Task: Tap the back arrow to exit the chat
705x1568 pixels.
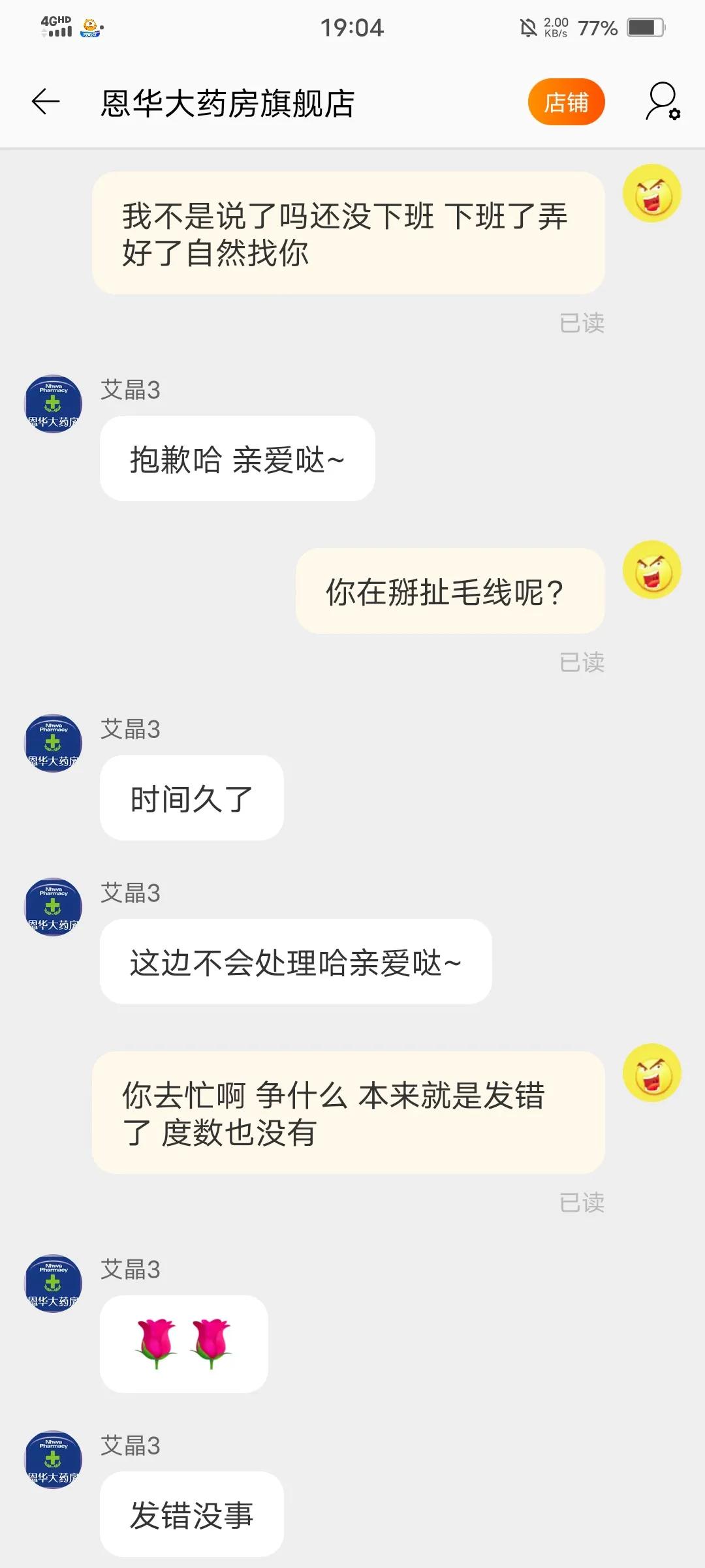Action: pyautogui.click(x=43, y=101)
